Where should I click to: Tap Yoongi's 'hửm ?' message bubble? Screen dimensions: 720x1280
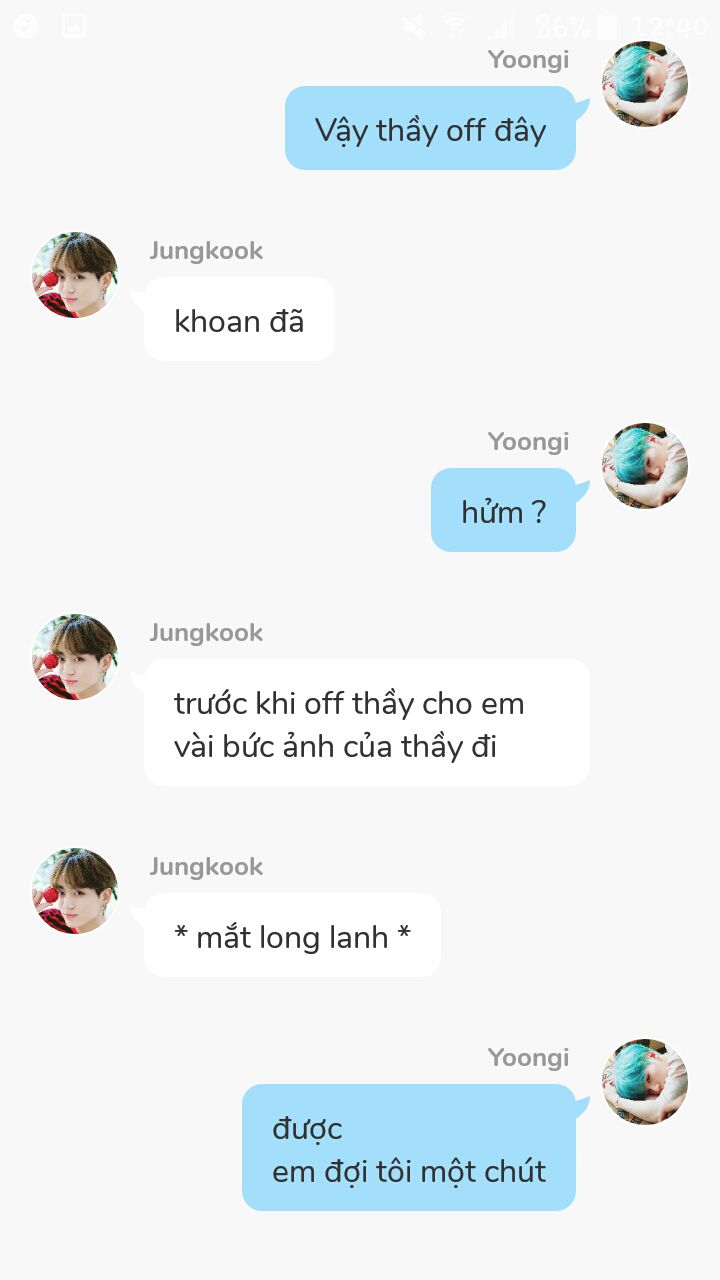(503, 510)
